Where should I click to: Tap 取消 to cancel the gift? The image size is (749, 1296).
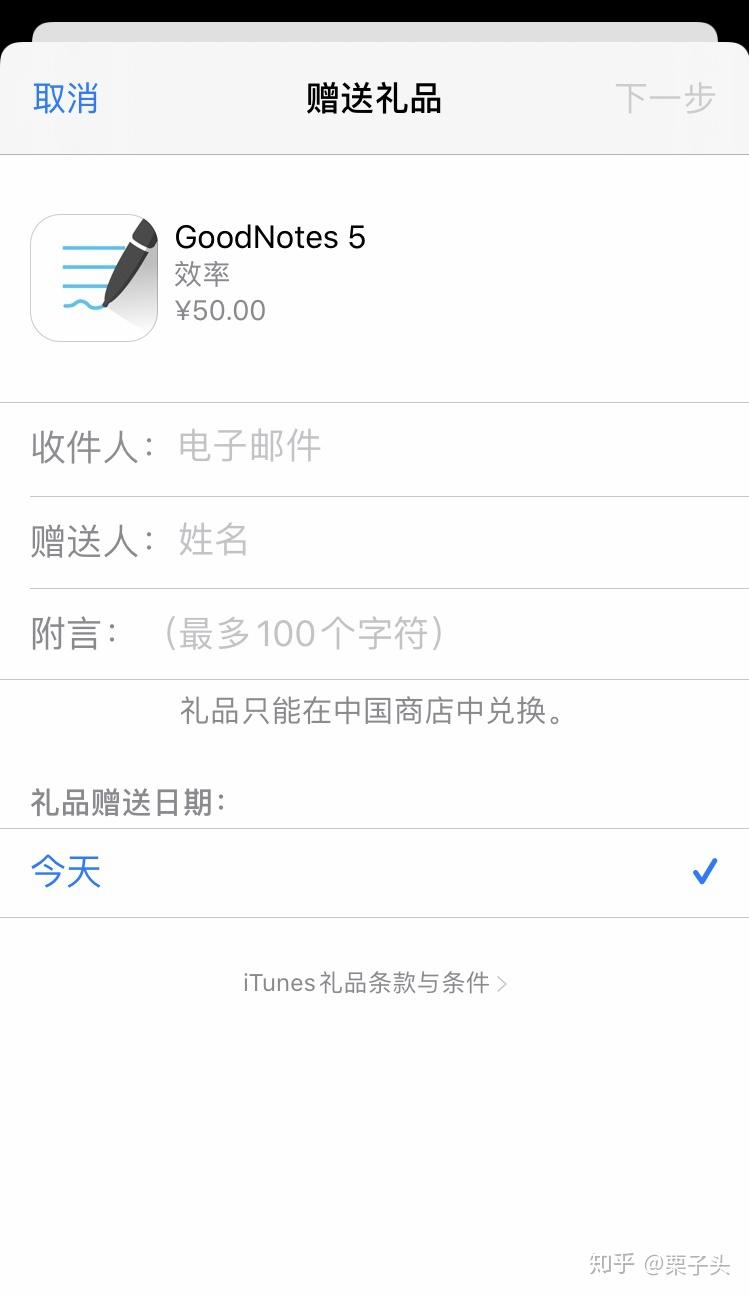tap(66, 99)
